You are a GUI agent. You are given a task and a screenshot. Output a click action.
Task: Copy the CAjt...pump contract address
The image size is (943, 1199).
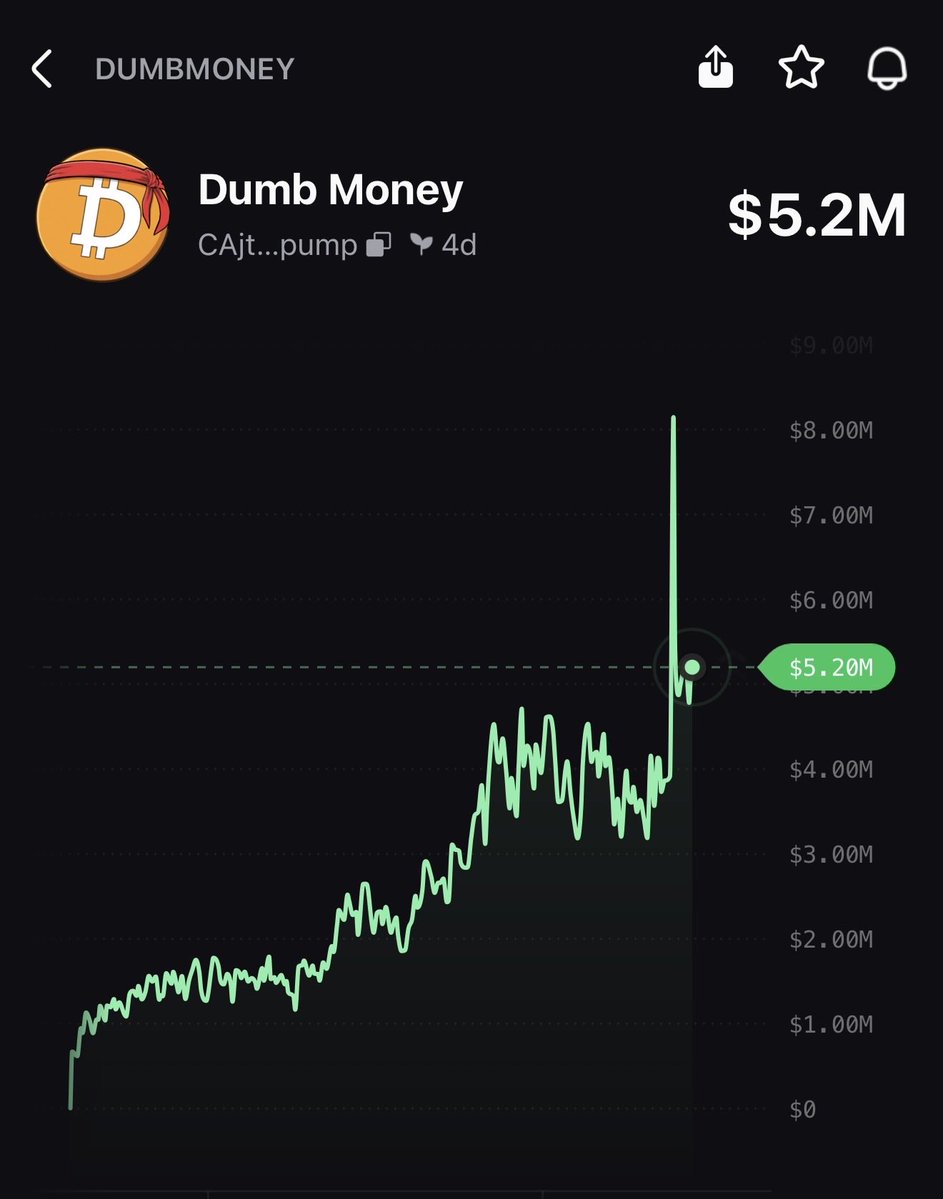click(379, 245)
